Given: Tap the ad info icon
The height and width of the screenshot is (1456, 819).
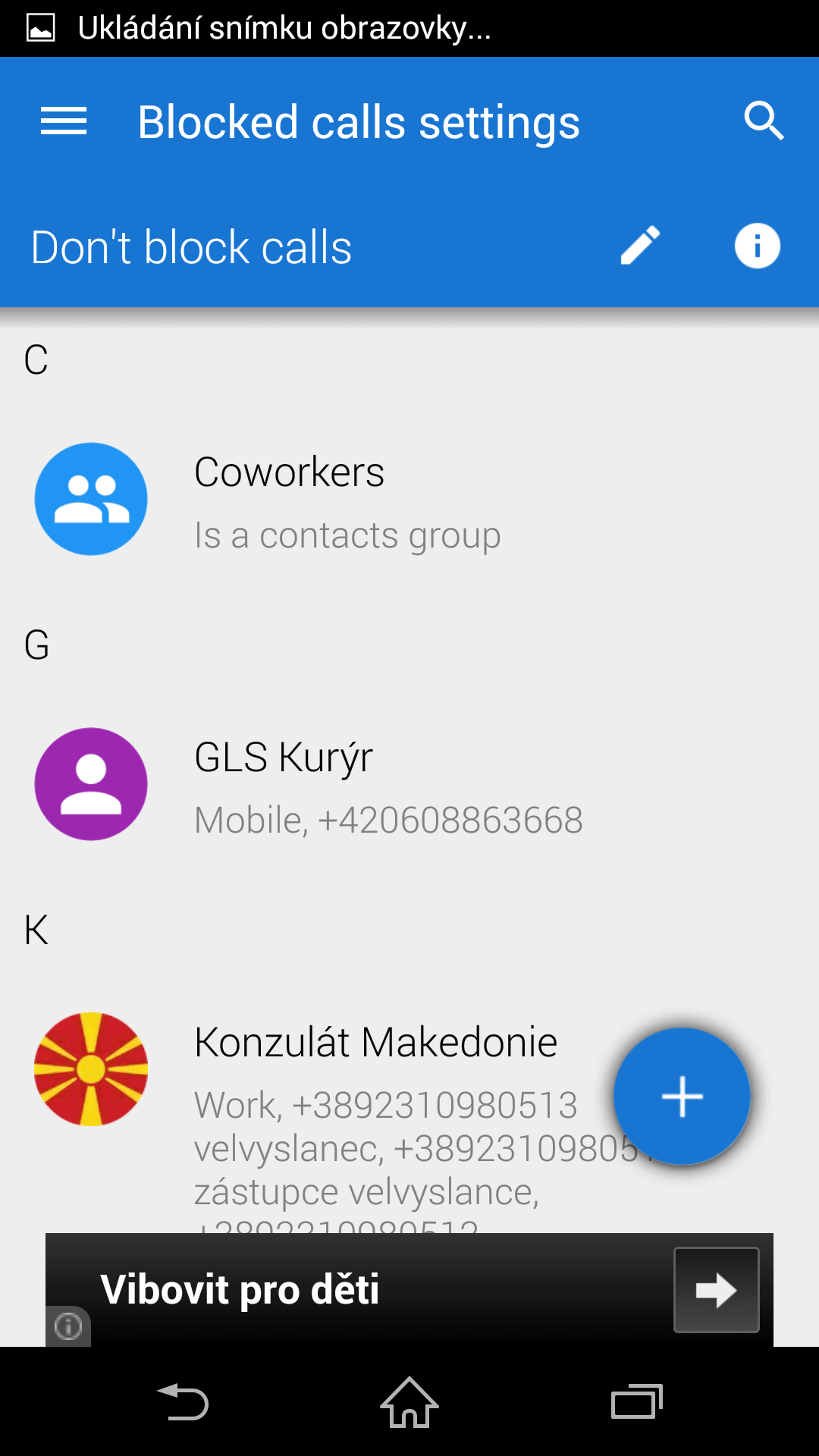Looking at the screenshot, I should pos(68,1326).
